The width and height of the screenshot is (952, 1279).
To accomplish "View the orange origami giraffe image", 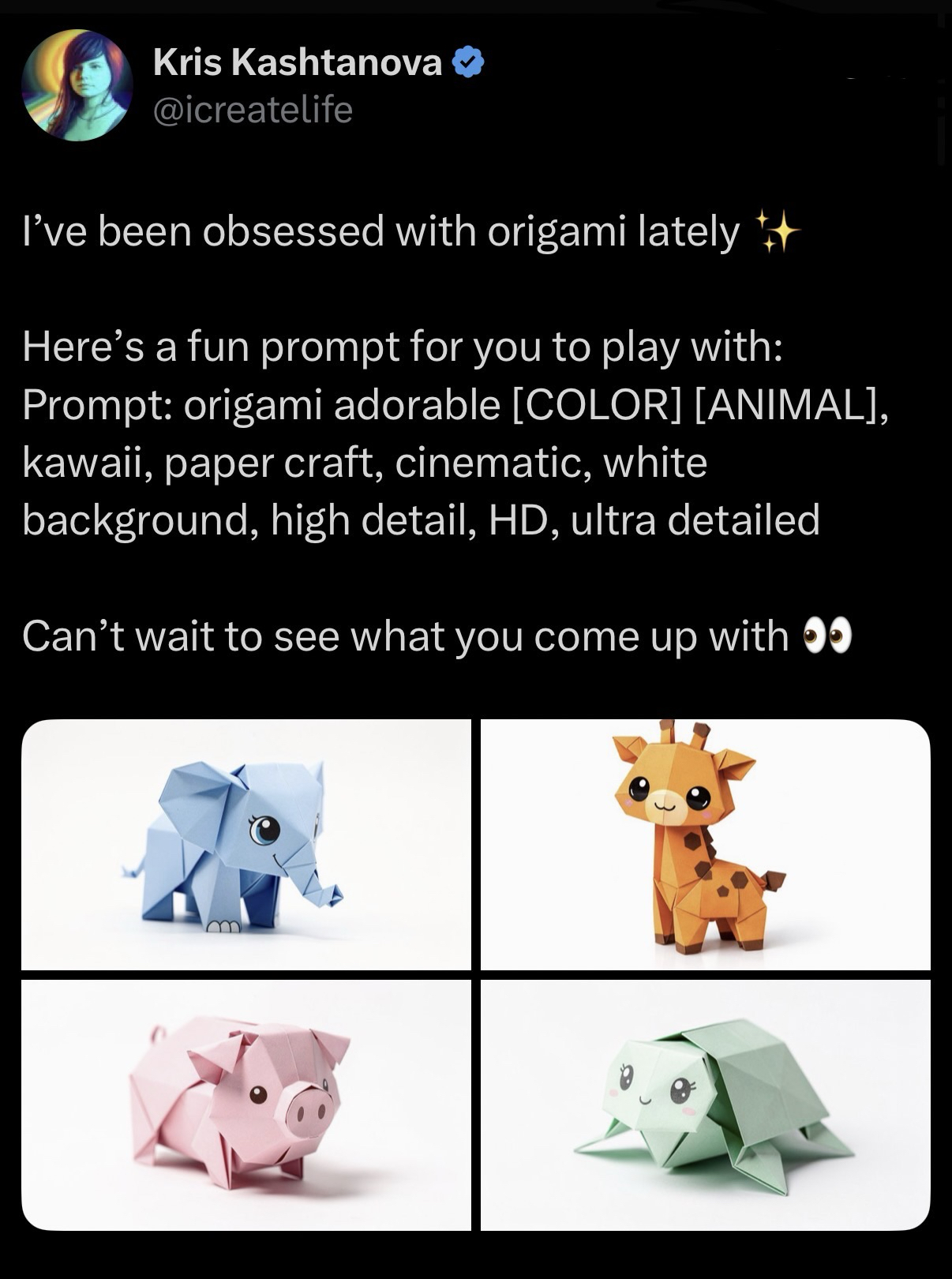I will coord(705,844).
